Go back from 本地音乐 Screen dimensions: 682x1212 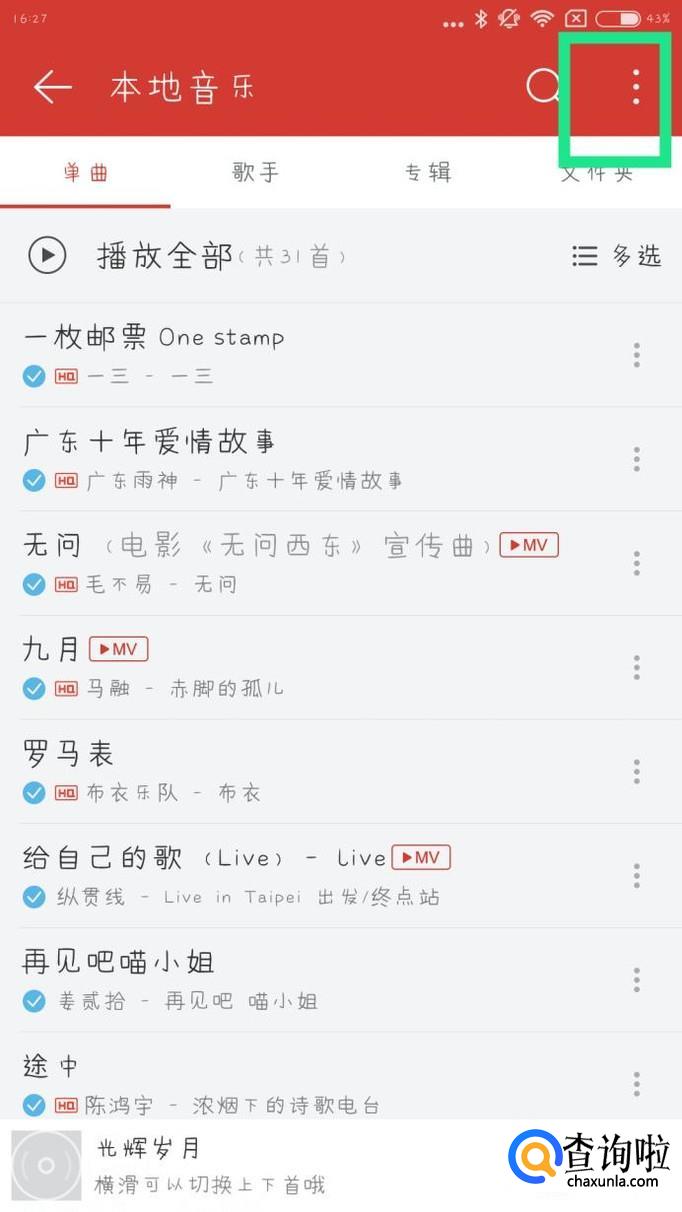click(x=52, y=88)
